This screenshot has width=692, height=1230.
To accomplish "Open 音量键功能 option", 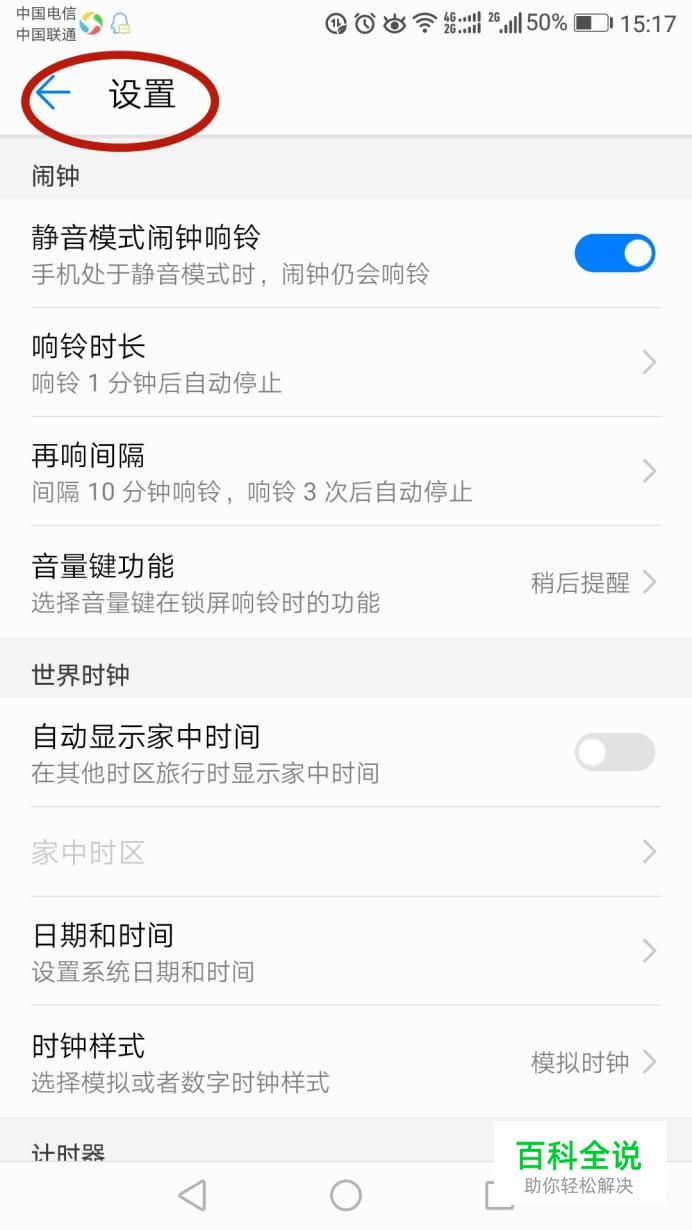I will pyautogui.click(x=346, y=582).
